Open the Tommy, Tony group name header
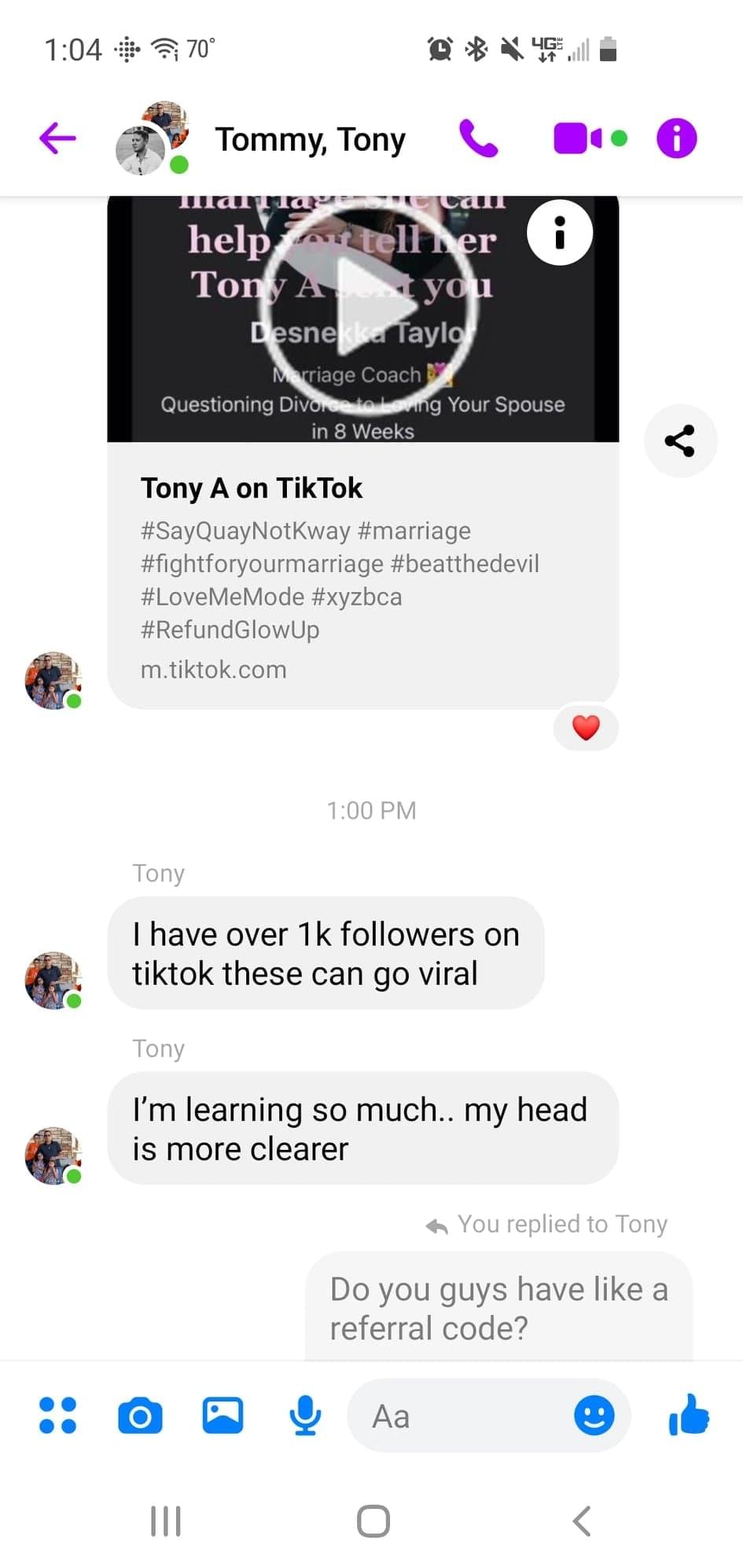 click(x=310, y=140)
